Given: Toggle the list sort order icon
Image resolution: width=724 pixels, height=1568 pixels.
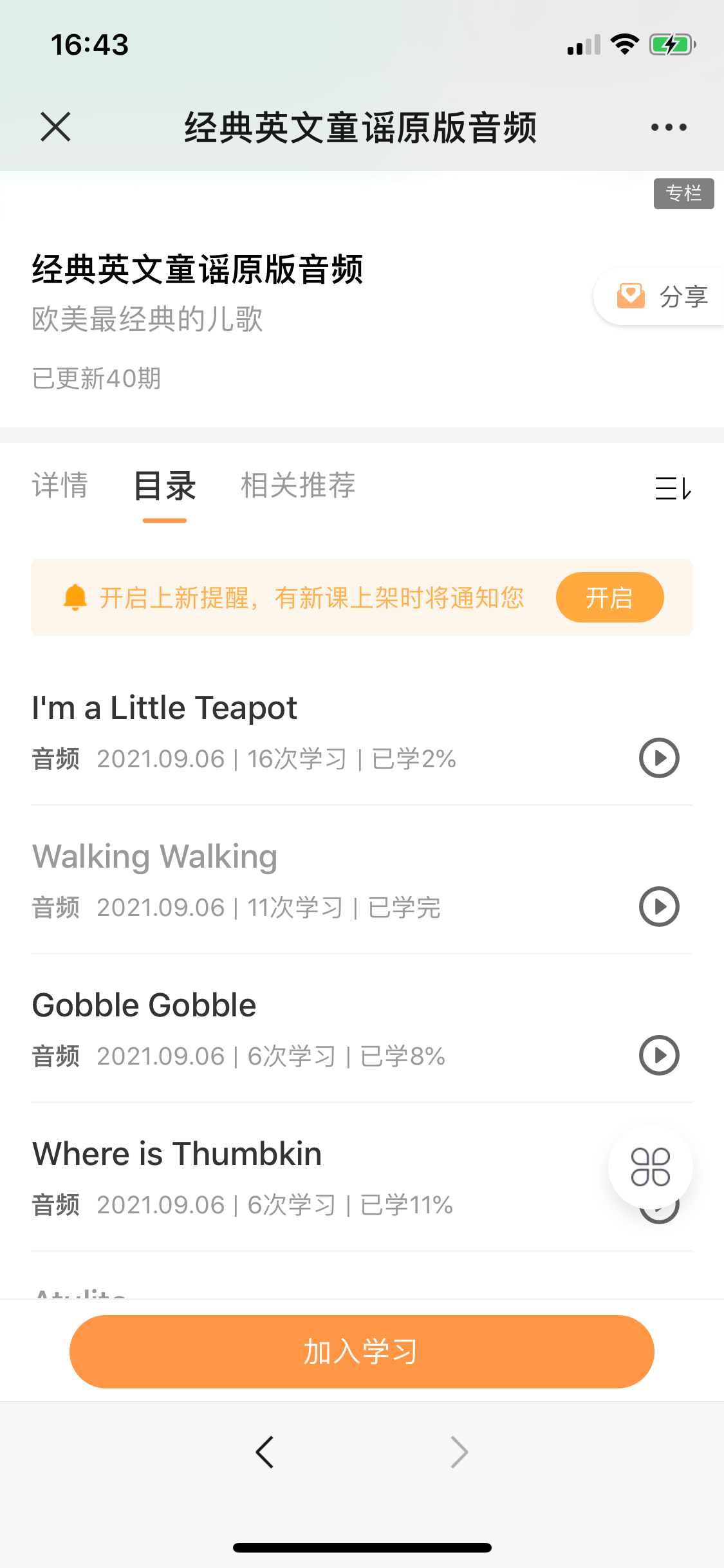Looking at the screenshot, I should click(x=673, y=488).
